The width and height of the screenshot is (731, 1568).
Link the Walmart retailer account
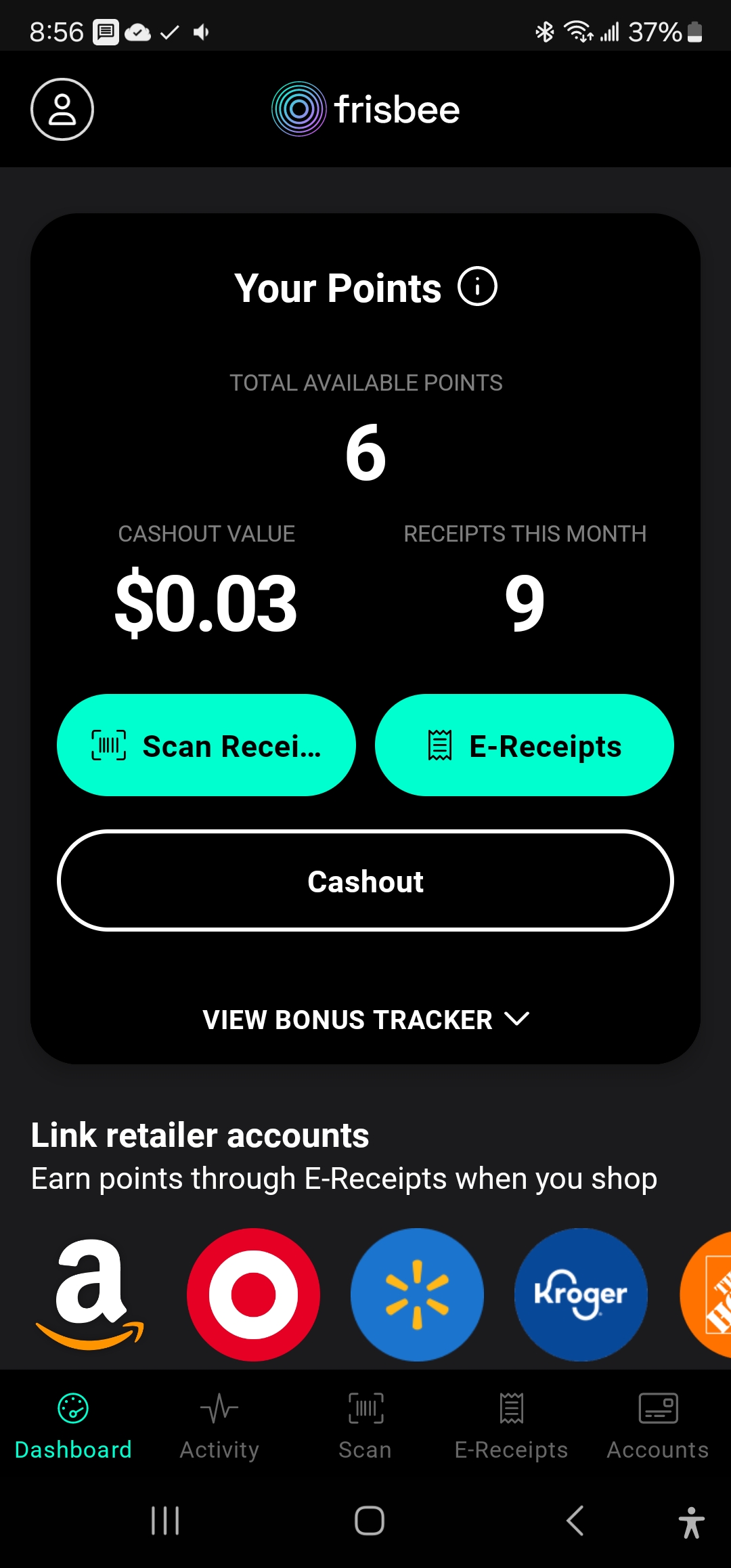pyautogui.click(x=417, y=1294)
